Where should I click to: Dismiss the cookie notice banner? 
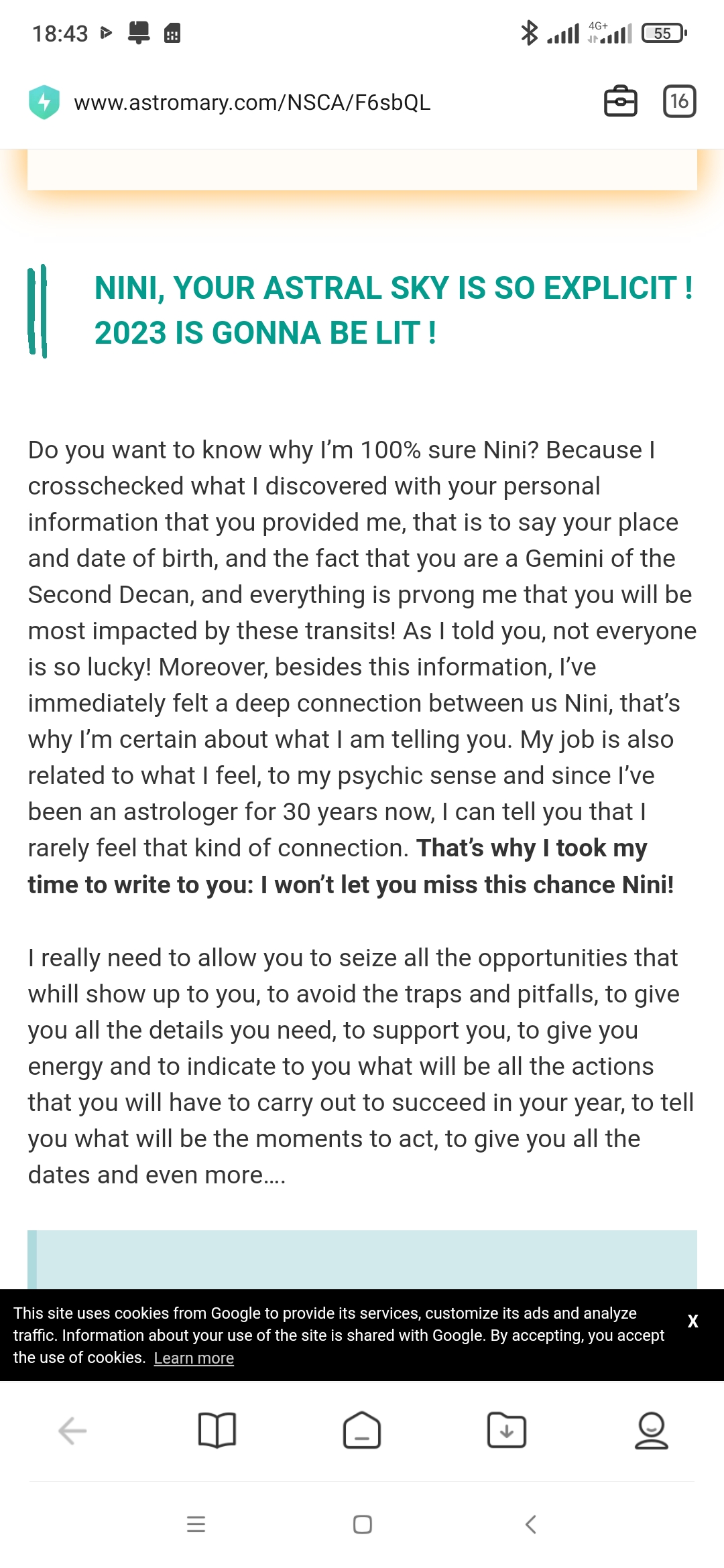pyautogui.click(x=692, y=1321)
